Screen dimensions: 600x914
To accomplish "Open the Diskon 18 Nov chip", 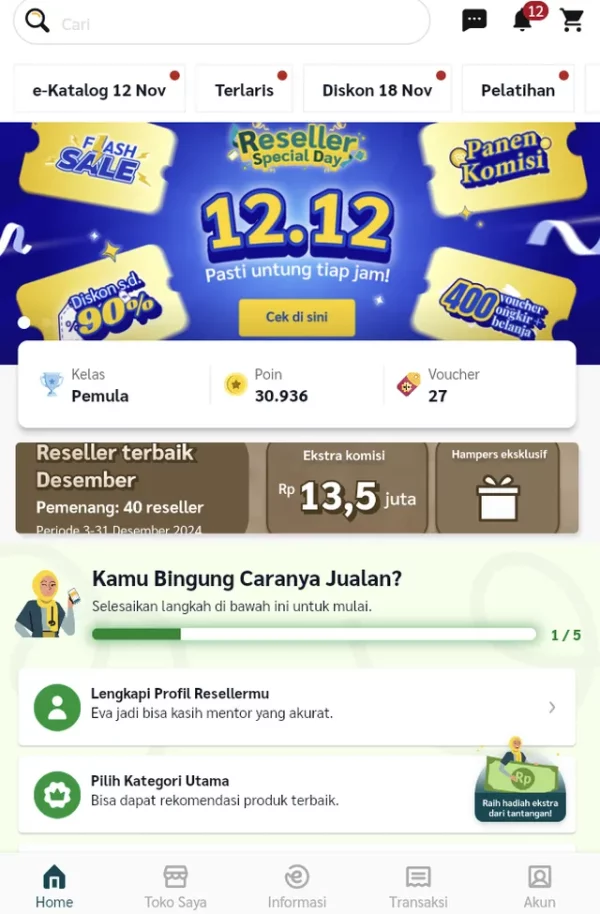I will (x=377, y=90).
